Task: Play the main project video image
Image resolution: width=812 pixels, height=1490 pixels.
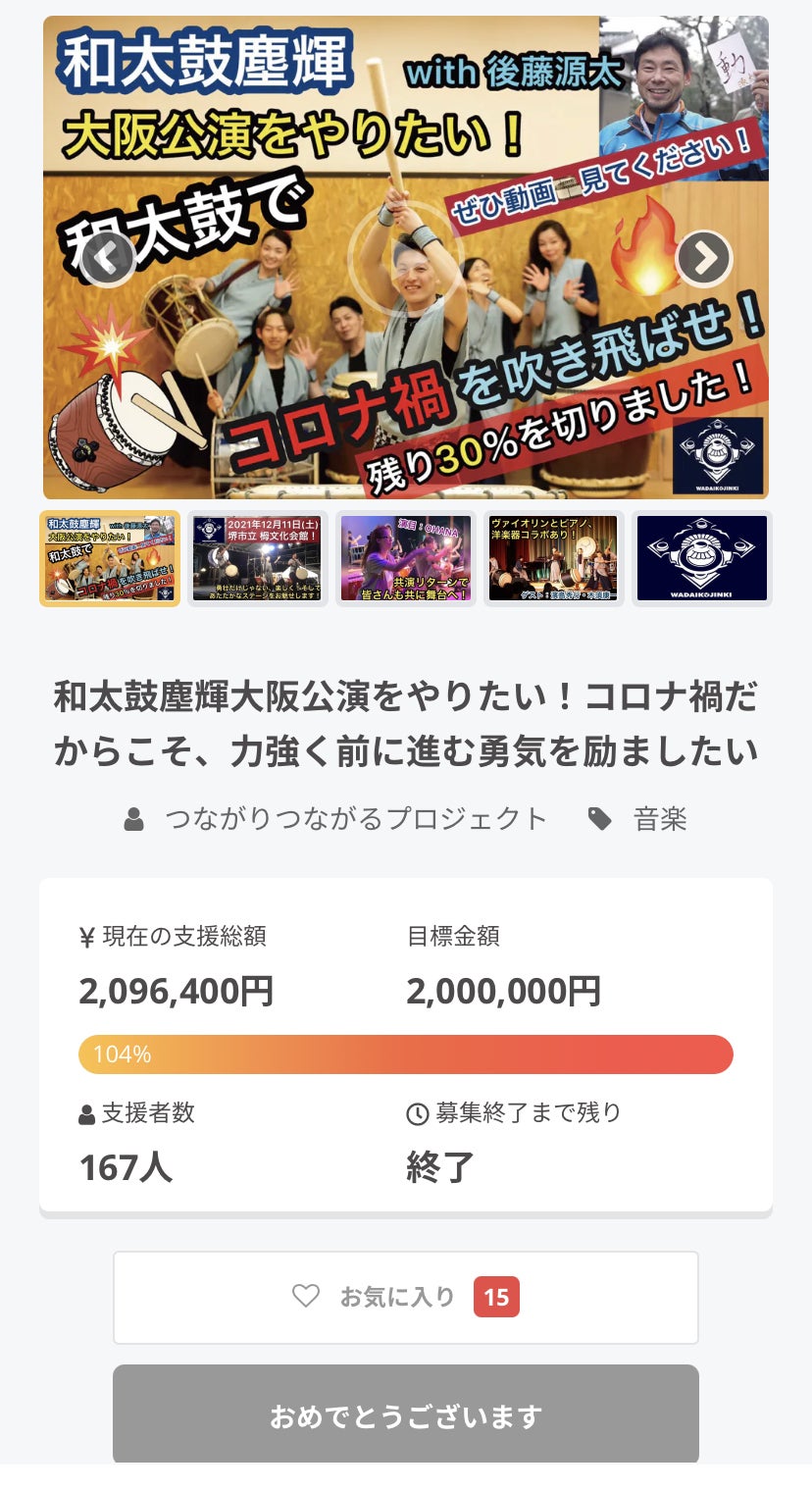Action: click(406, 258)
